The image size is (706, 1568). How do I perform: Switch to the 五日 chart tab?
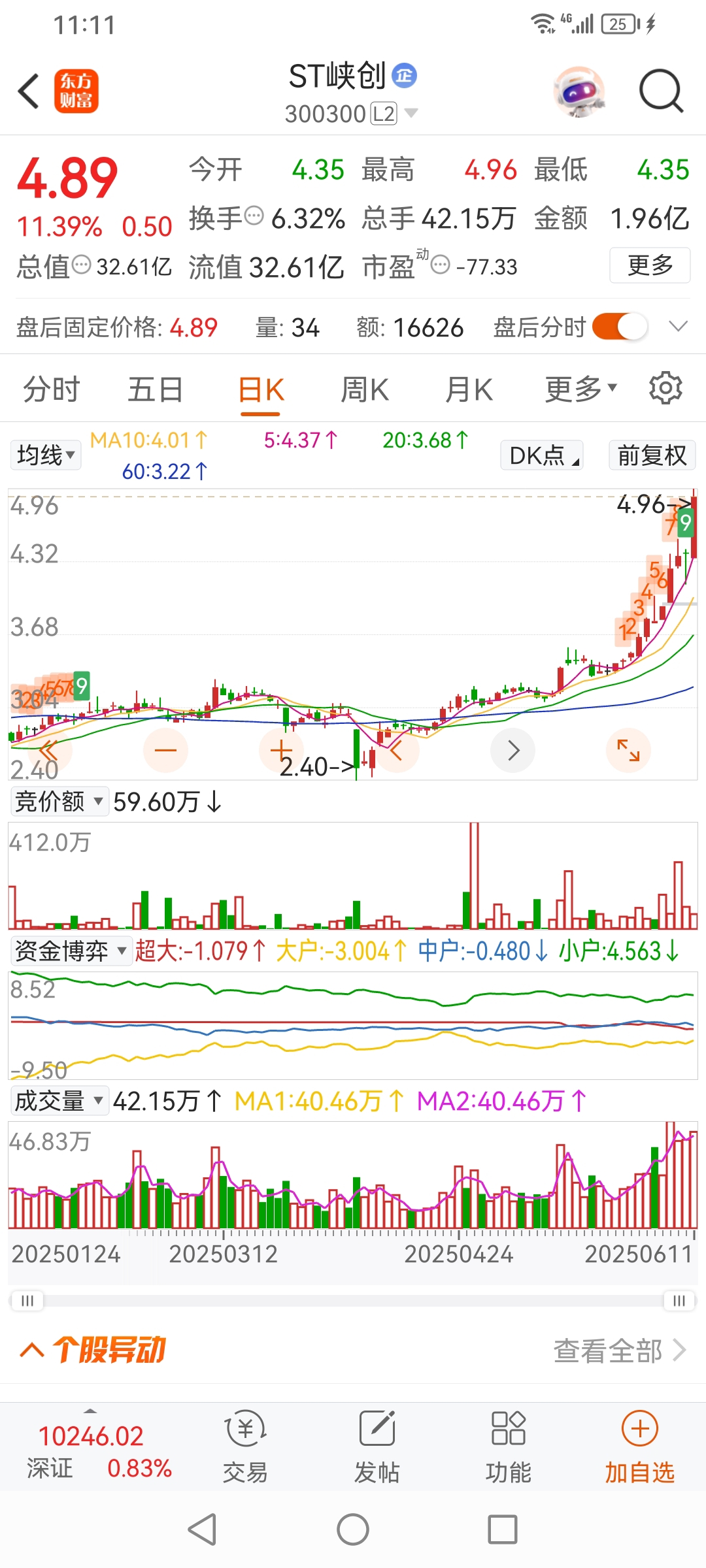(156, 389)
